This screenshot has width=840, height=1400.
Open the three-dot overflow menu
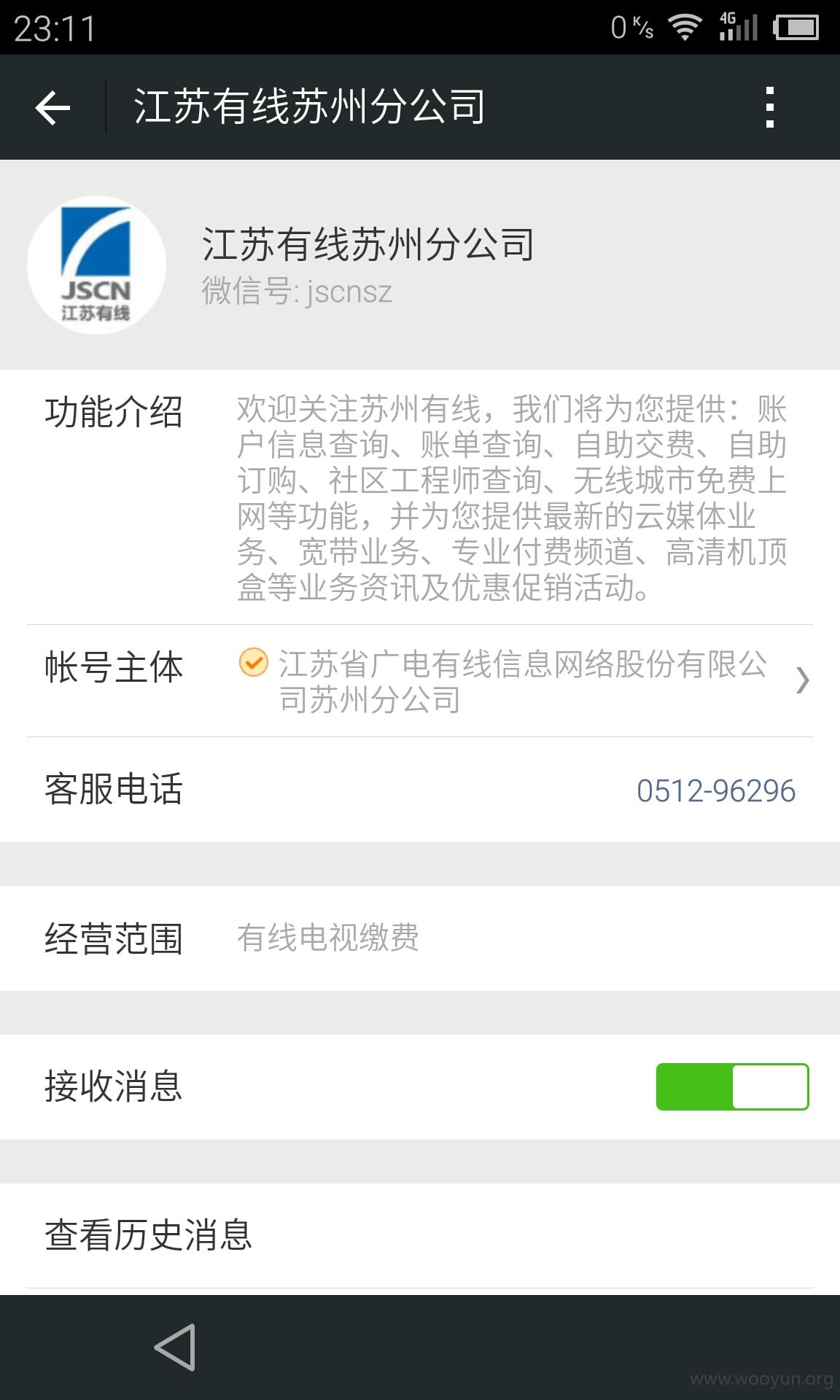[769, 108]
